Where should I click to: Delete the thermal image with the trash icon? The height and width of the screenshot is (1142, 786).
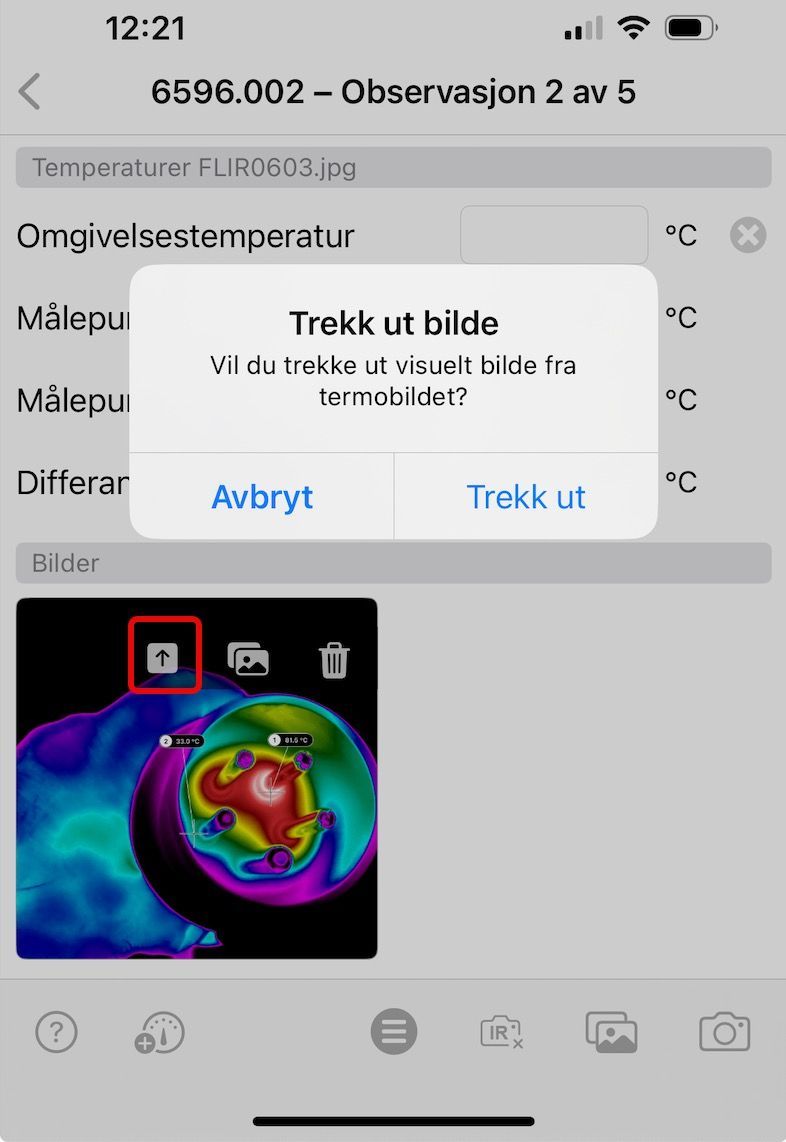[x=334, y=660]
